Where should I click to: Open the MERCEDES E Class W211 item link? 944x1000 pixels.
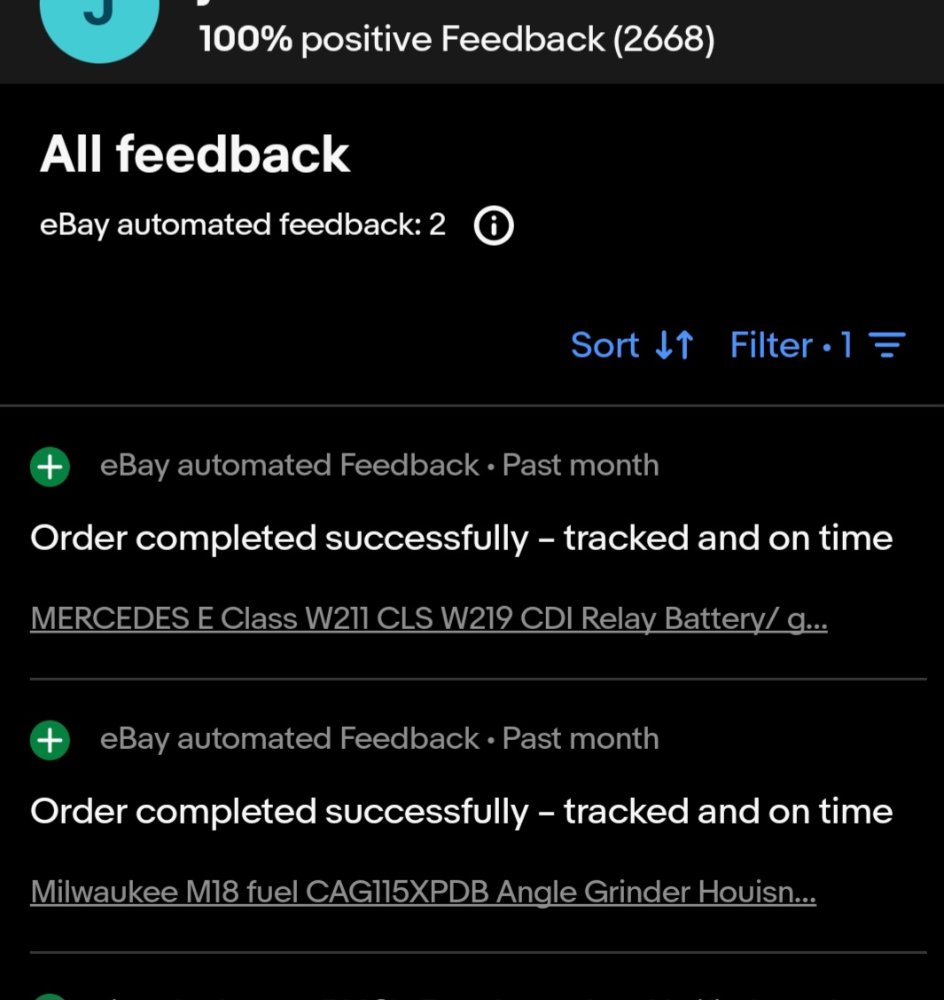(429, 619)
